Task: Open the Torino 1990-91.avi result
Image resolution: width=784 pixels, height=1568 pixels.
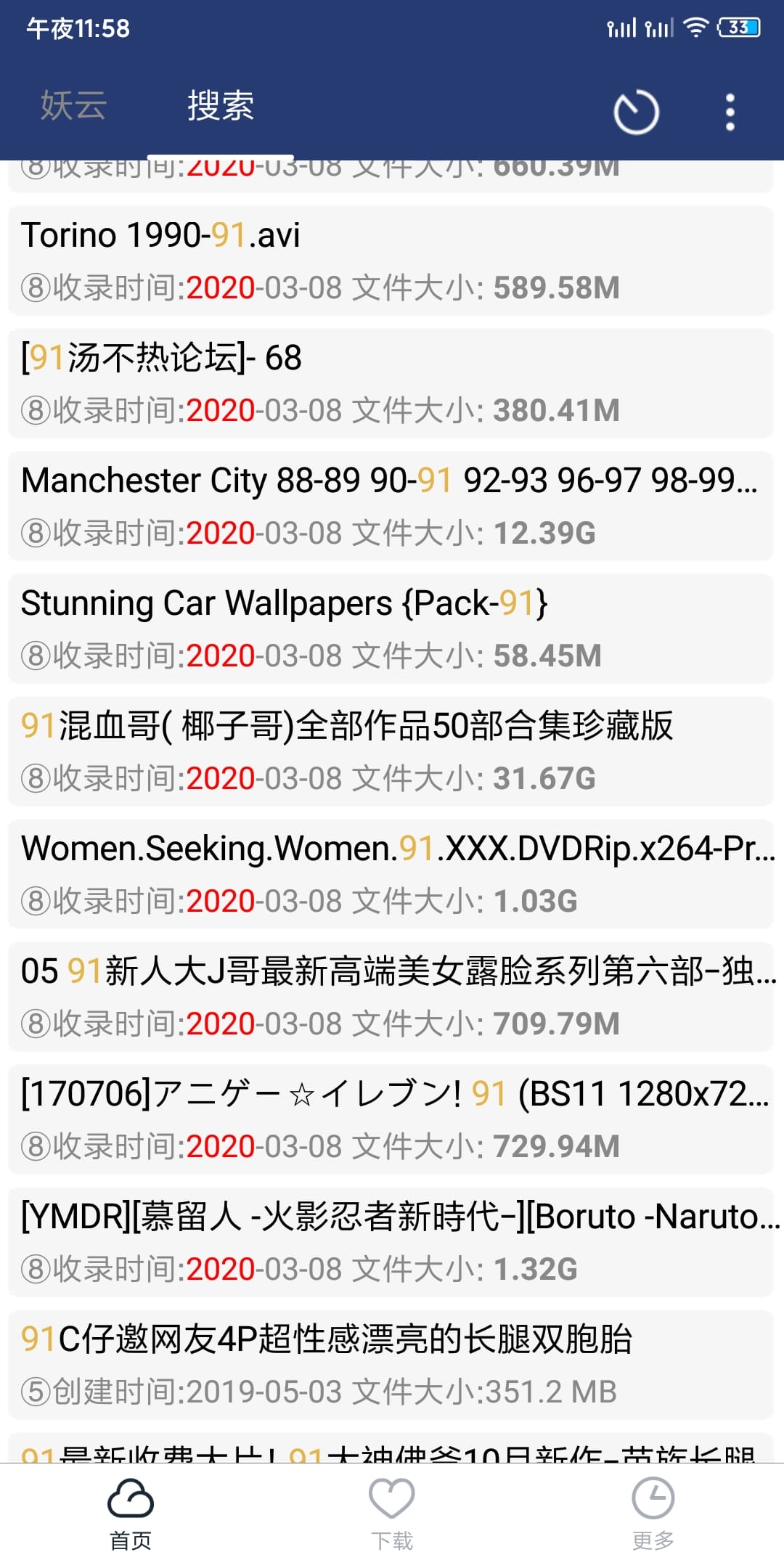Action: 391,261
